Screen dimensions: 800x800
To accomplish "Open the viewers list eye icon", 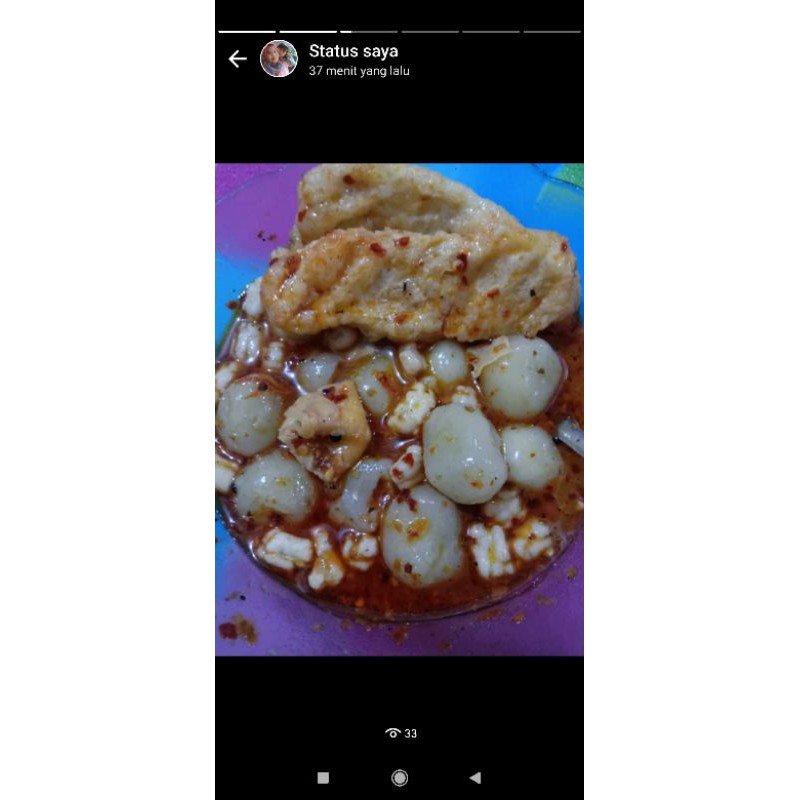I will coord(393,733).
